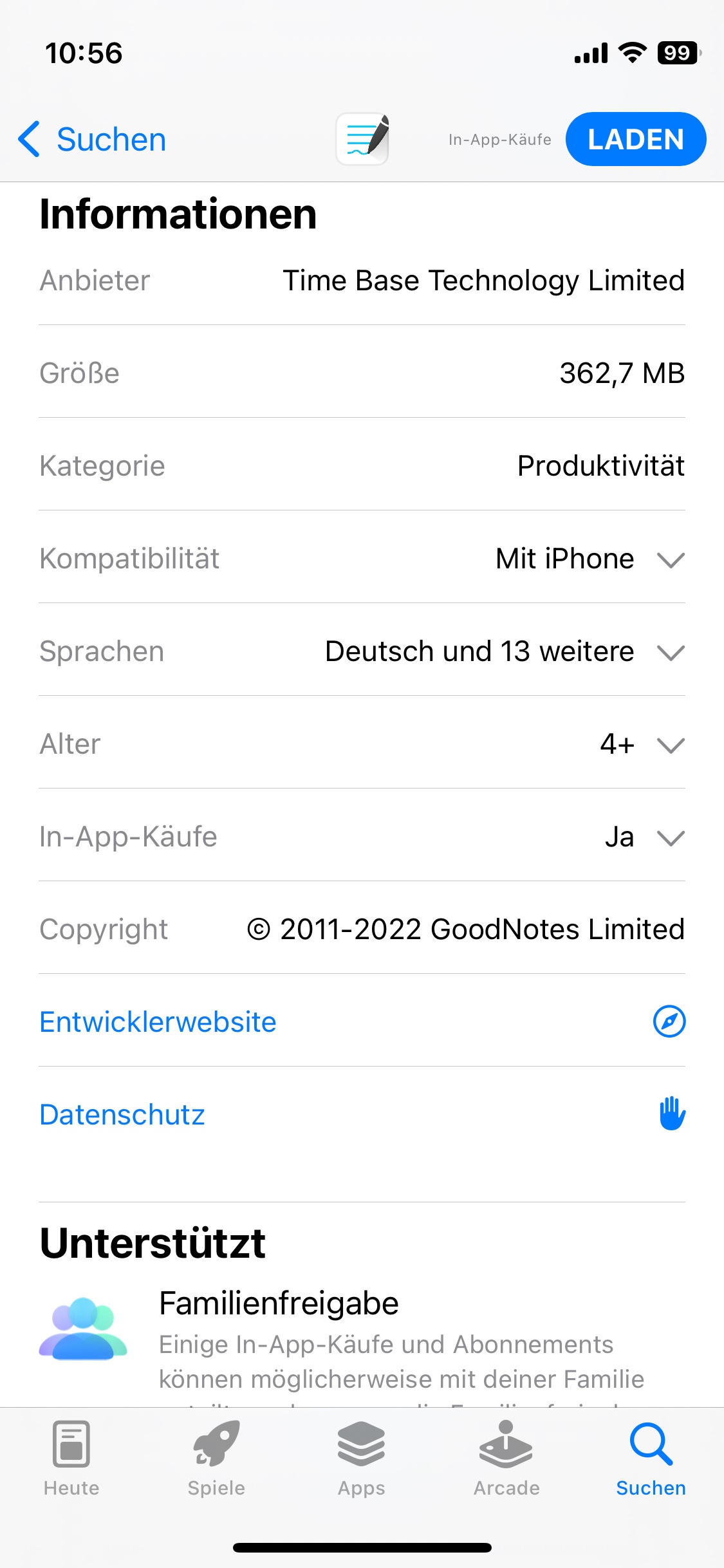Expand the Kompatibilität row
This screenshot has width=724, height=1568.
click(x=670, y=559)
